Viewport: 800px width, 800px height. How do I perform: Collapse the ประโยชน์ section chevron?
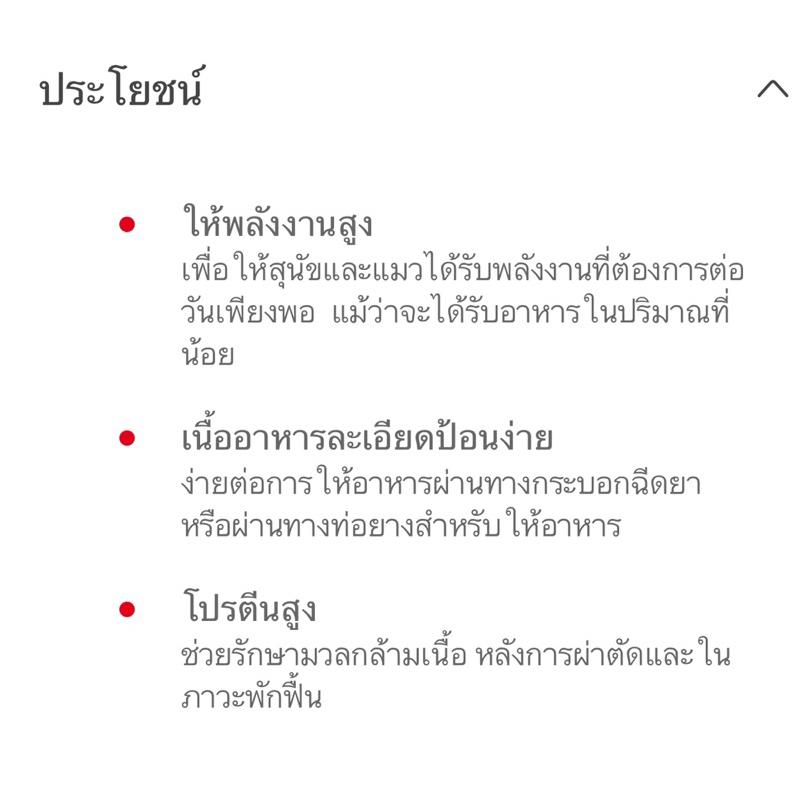coord(772,88)
